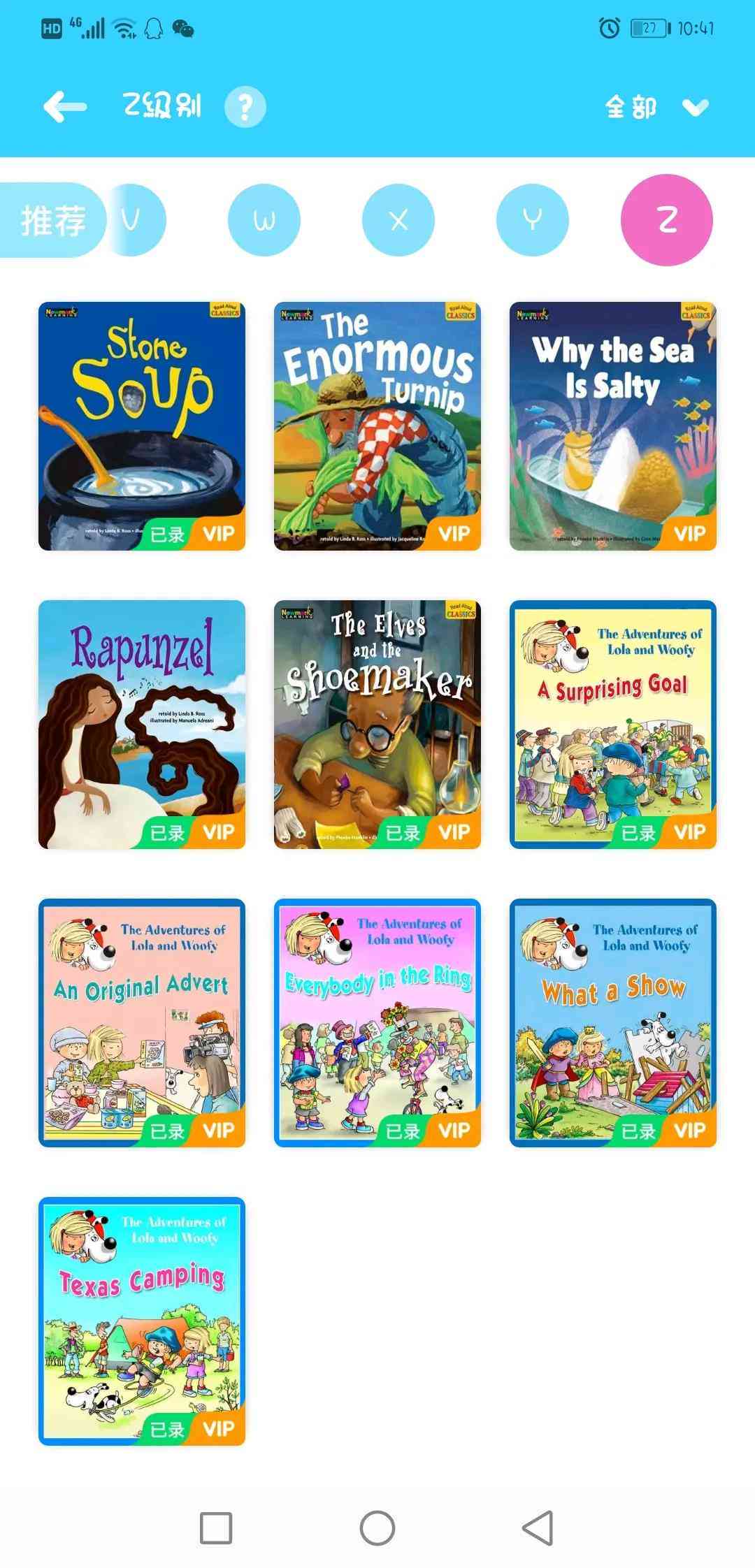Go back using the arrow icon

[x=65, y=107]
